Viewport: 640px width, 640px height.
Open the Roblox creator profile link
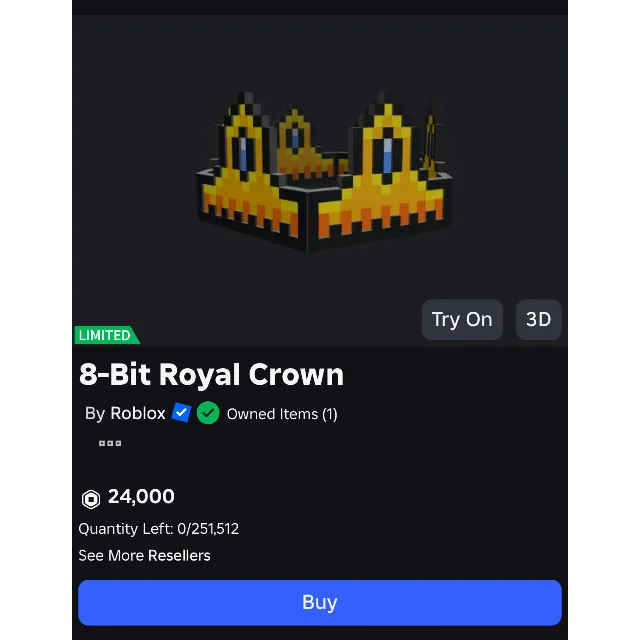137,413
